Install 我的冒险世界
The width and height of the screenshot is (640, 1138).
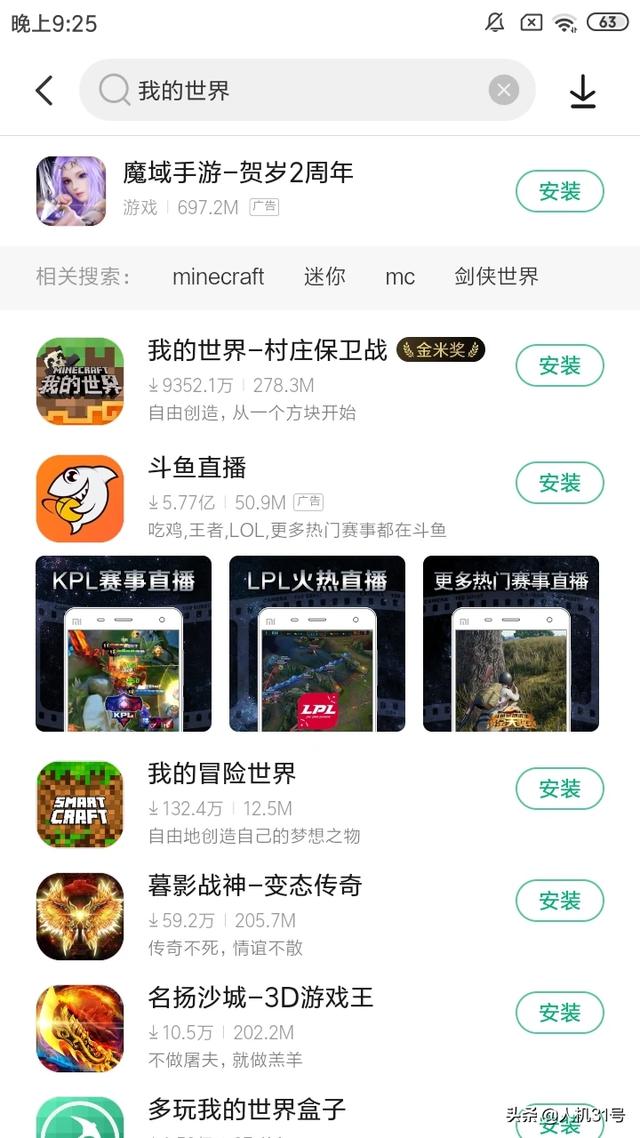(x=559, y=789)
